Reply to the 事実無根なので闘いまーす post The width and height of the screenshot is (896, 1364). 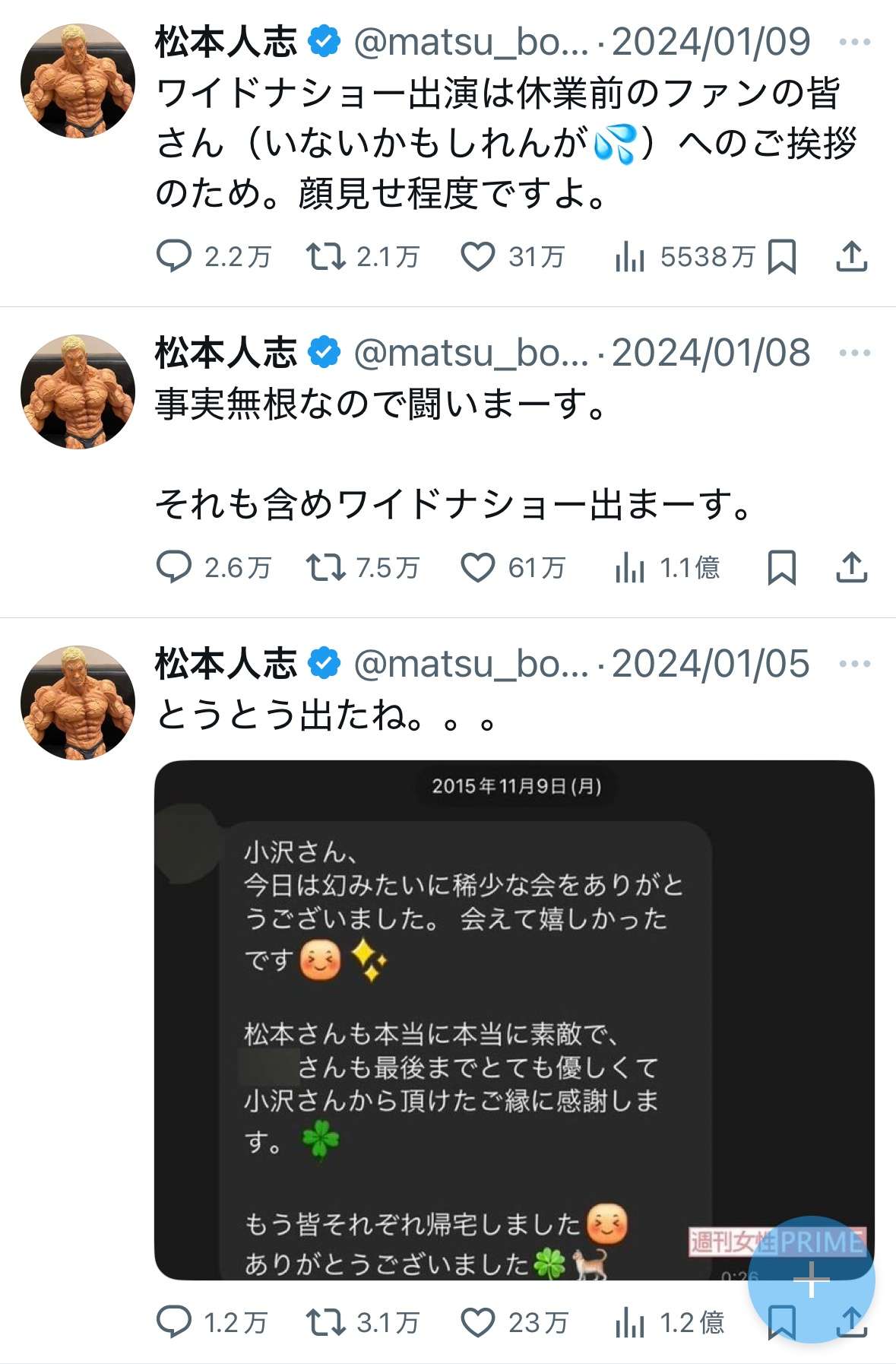(174, 567)
